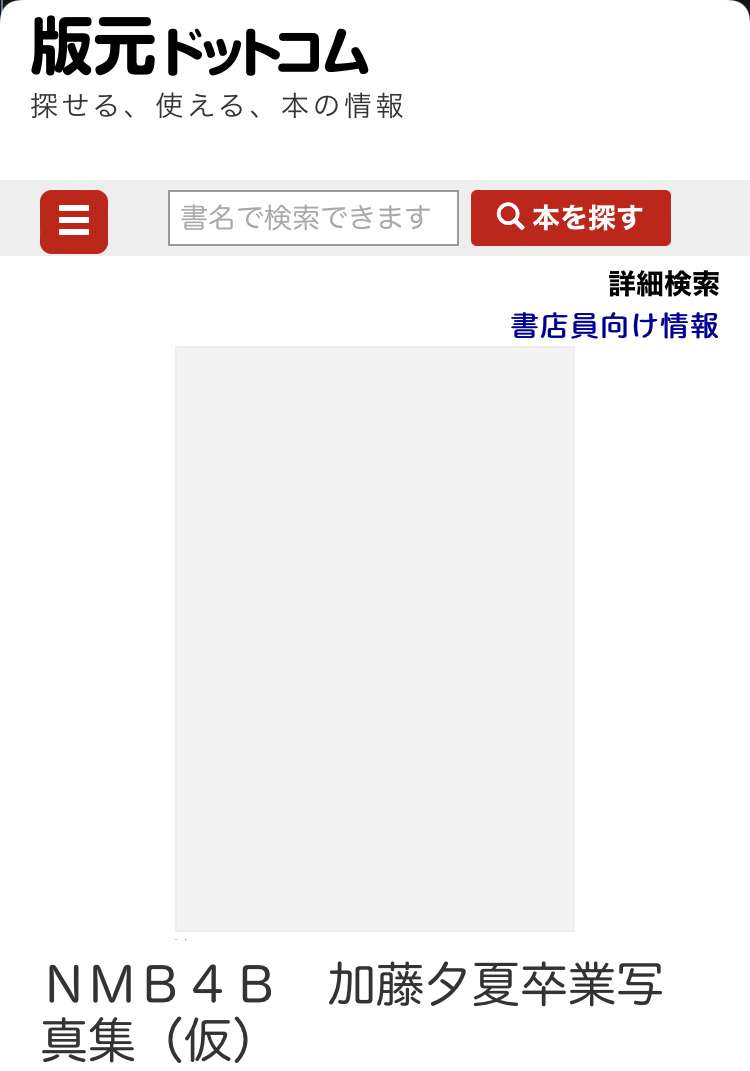Viewport: 750px width, 1071px height.
Task: Tap the book title search field
Action: click(313, 218)
